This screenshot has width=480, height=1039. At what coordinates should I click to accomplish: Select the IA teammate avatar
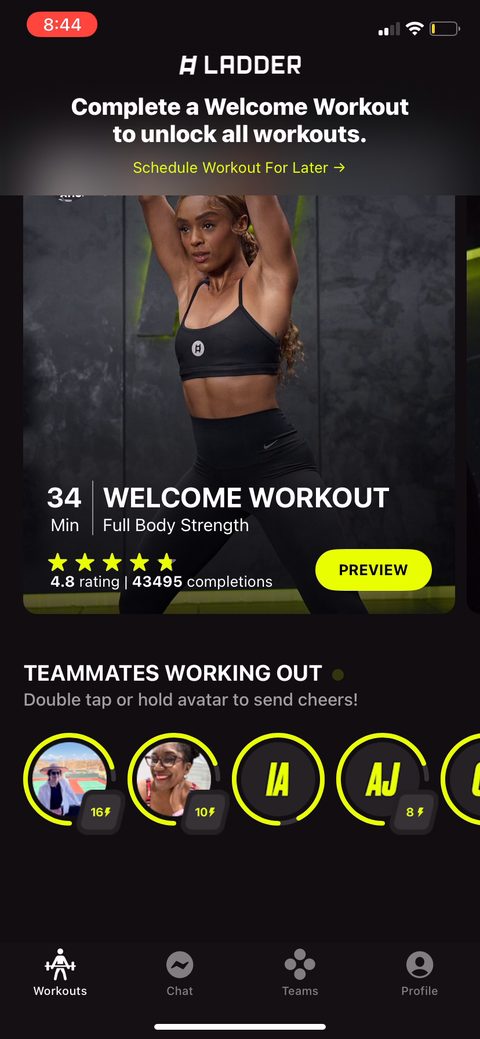click(x=278, y=779)
